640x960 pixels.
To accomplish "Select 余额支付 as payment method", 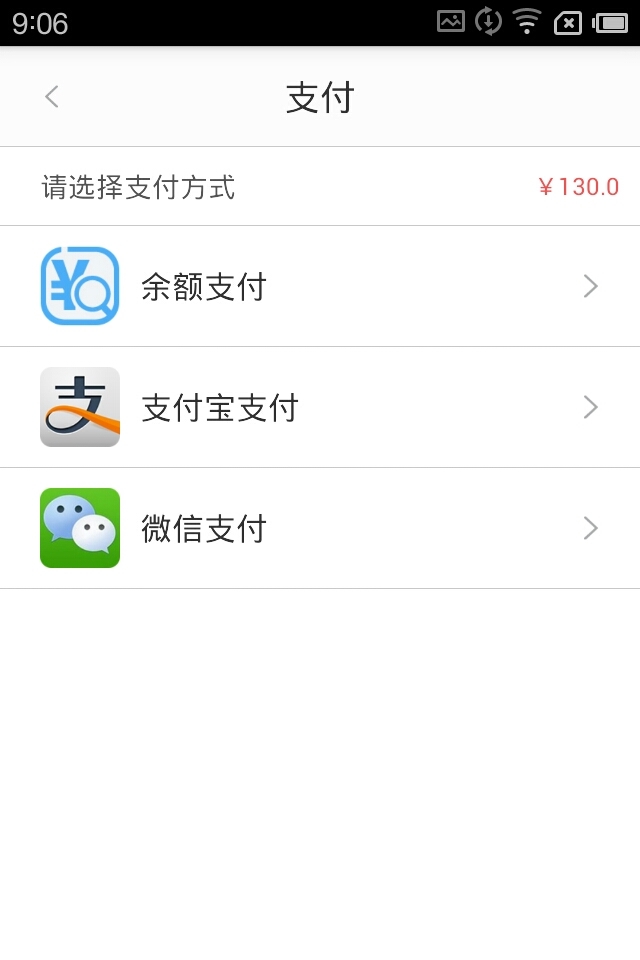I will 320,287.
